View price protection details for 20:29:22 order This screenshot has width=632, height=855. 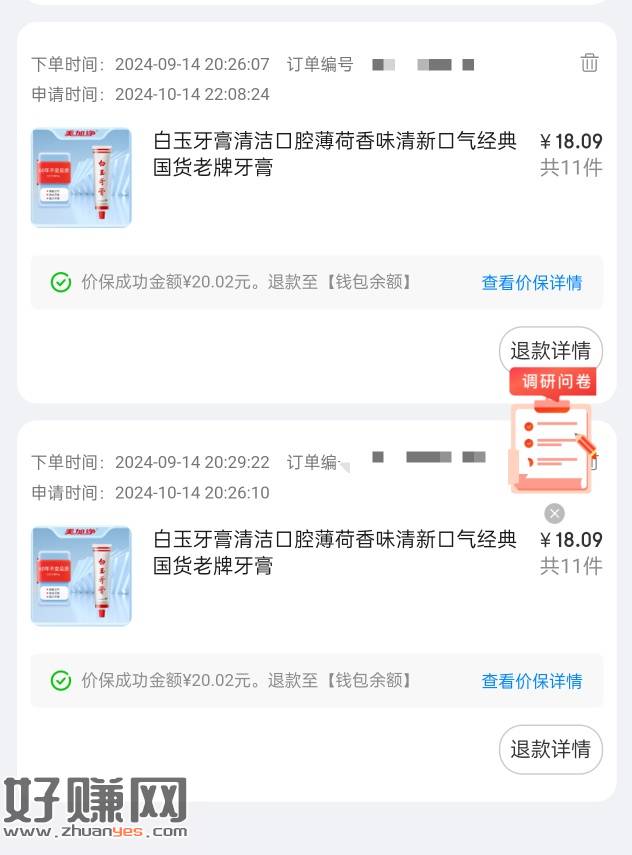531,681
